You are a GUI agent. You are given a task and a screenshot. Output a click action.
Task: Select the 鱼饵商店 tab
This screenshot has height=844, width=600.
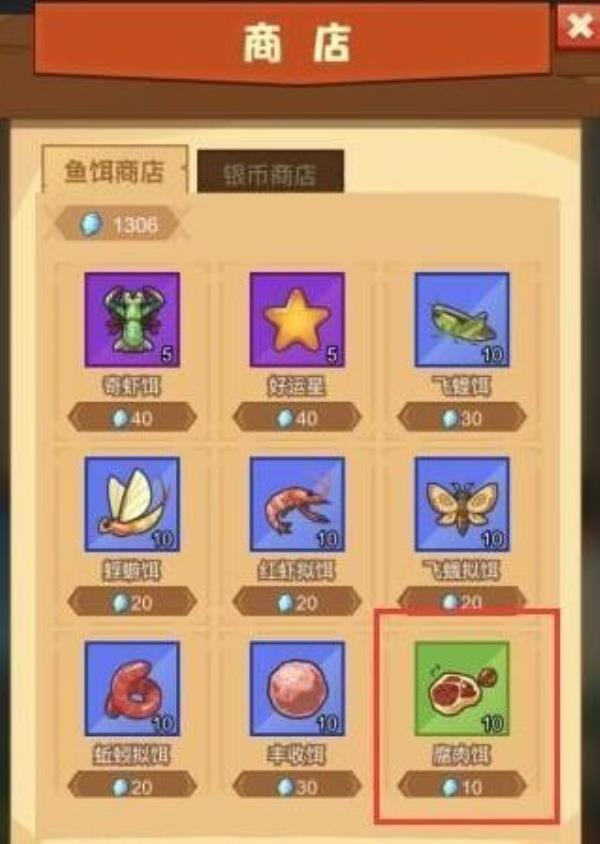tap(115, 170)
